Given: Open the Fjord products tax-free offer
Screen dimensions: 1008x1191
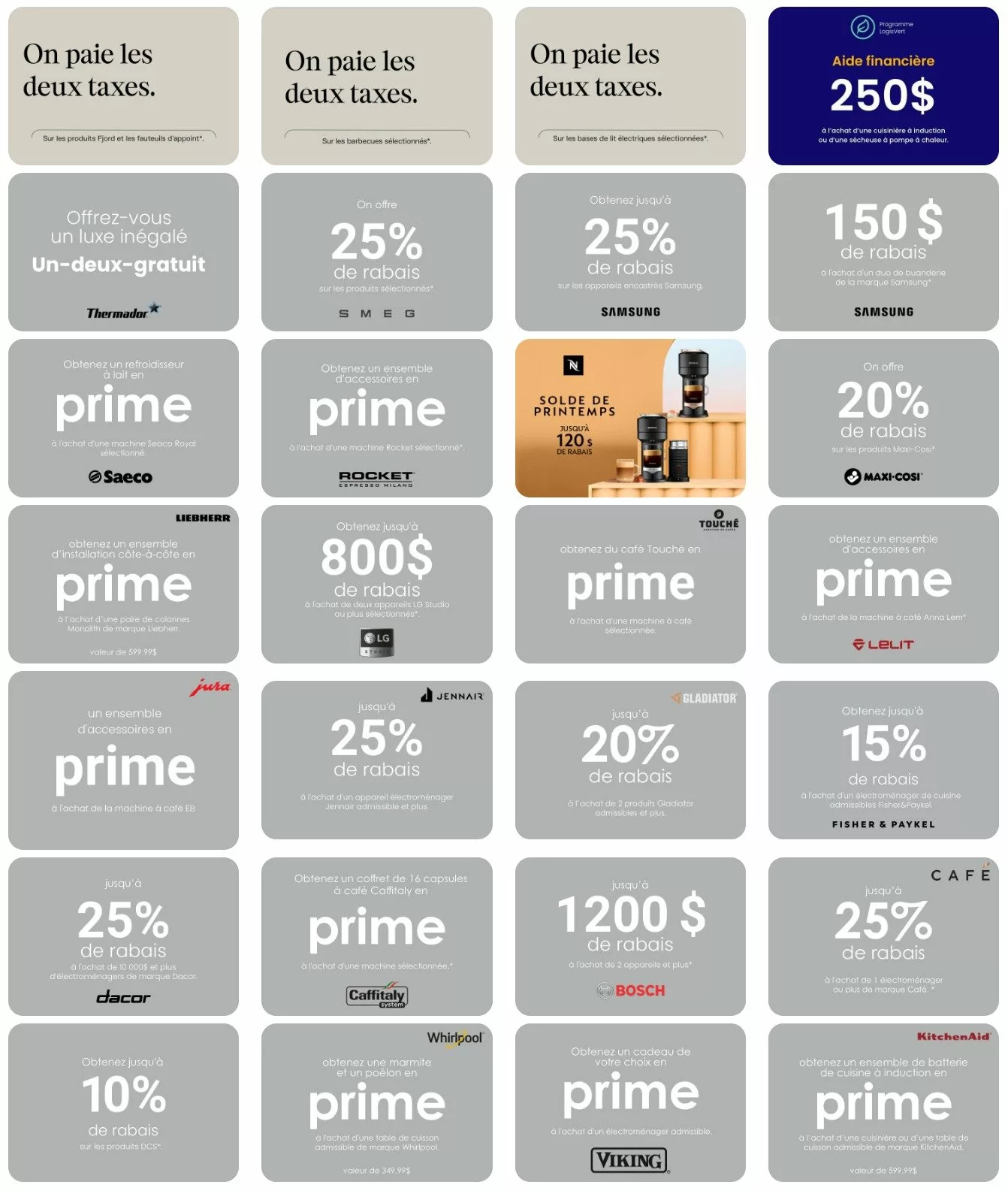Looking at the screenshot, I should pos(123,86).
